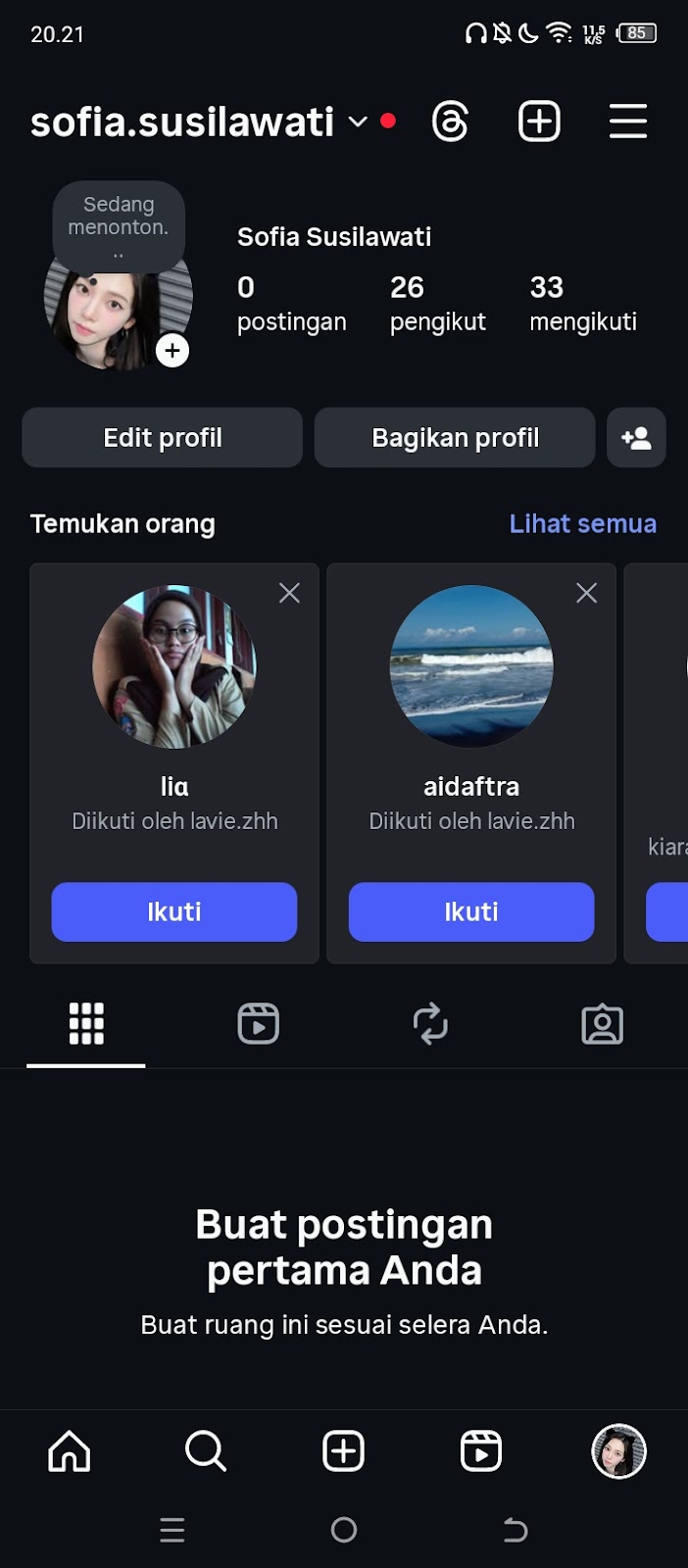The height and width of the screenshot is (1568, 688).
Task: Open the Threads icon in the header
Action: point(450,122)
